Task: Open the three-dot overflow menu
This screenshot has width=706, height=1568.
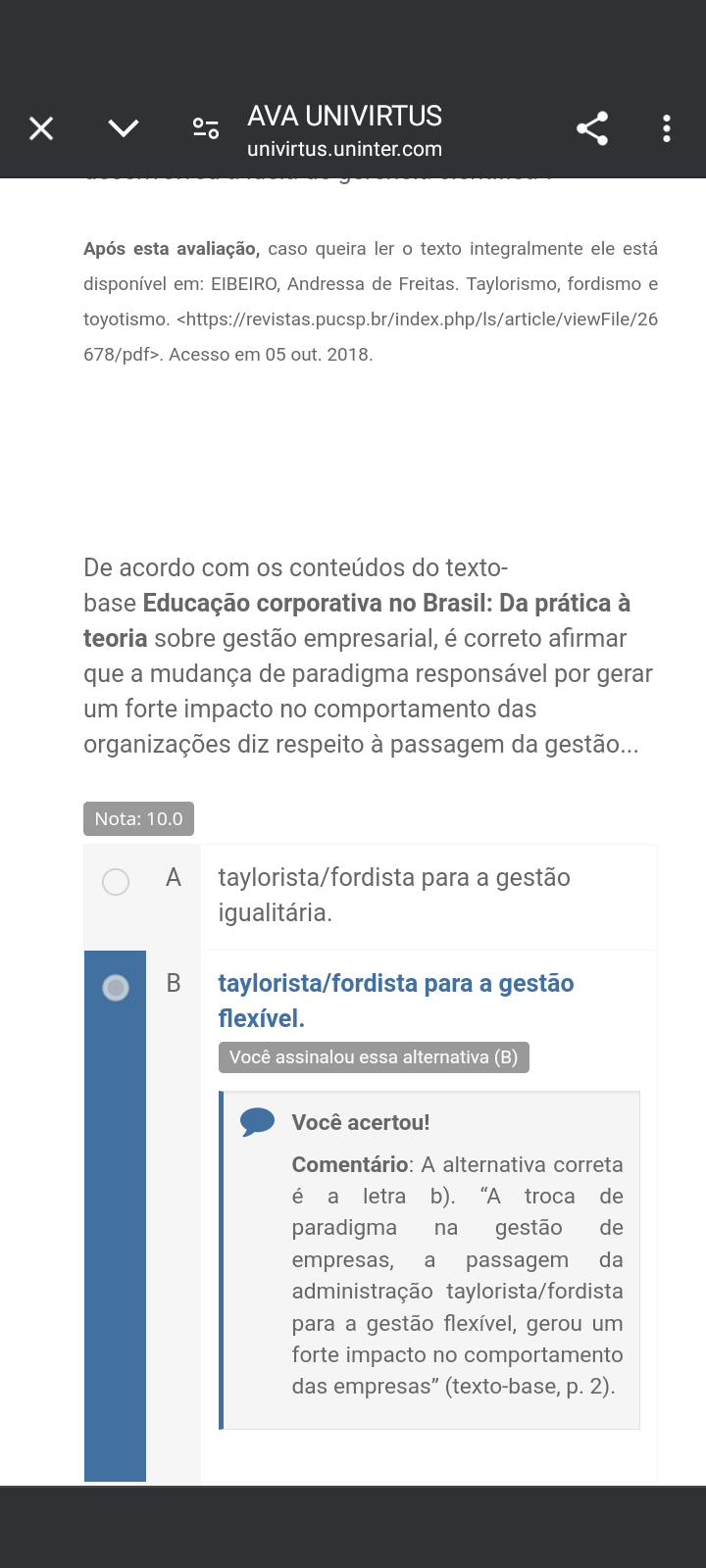Action: click(x=667, y=128)
